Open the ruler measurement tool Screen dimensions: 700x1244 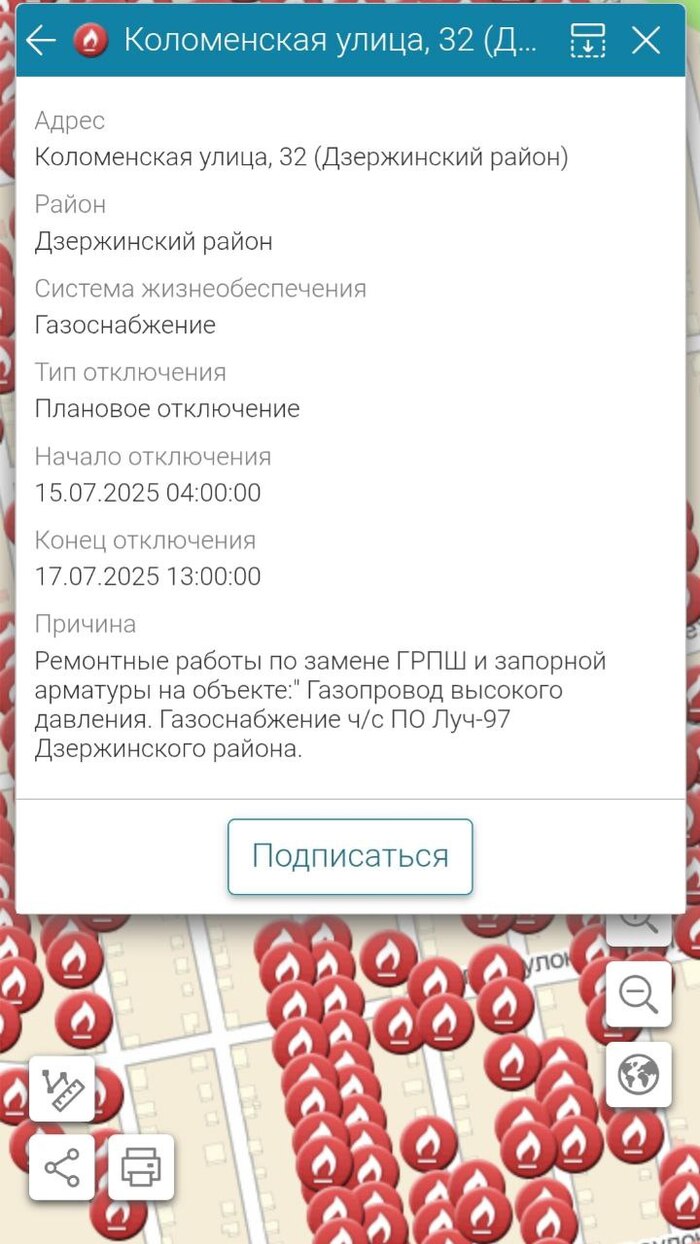(x=62, y=1088)
